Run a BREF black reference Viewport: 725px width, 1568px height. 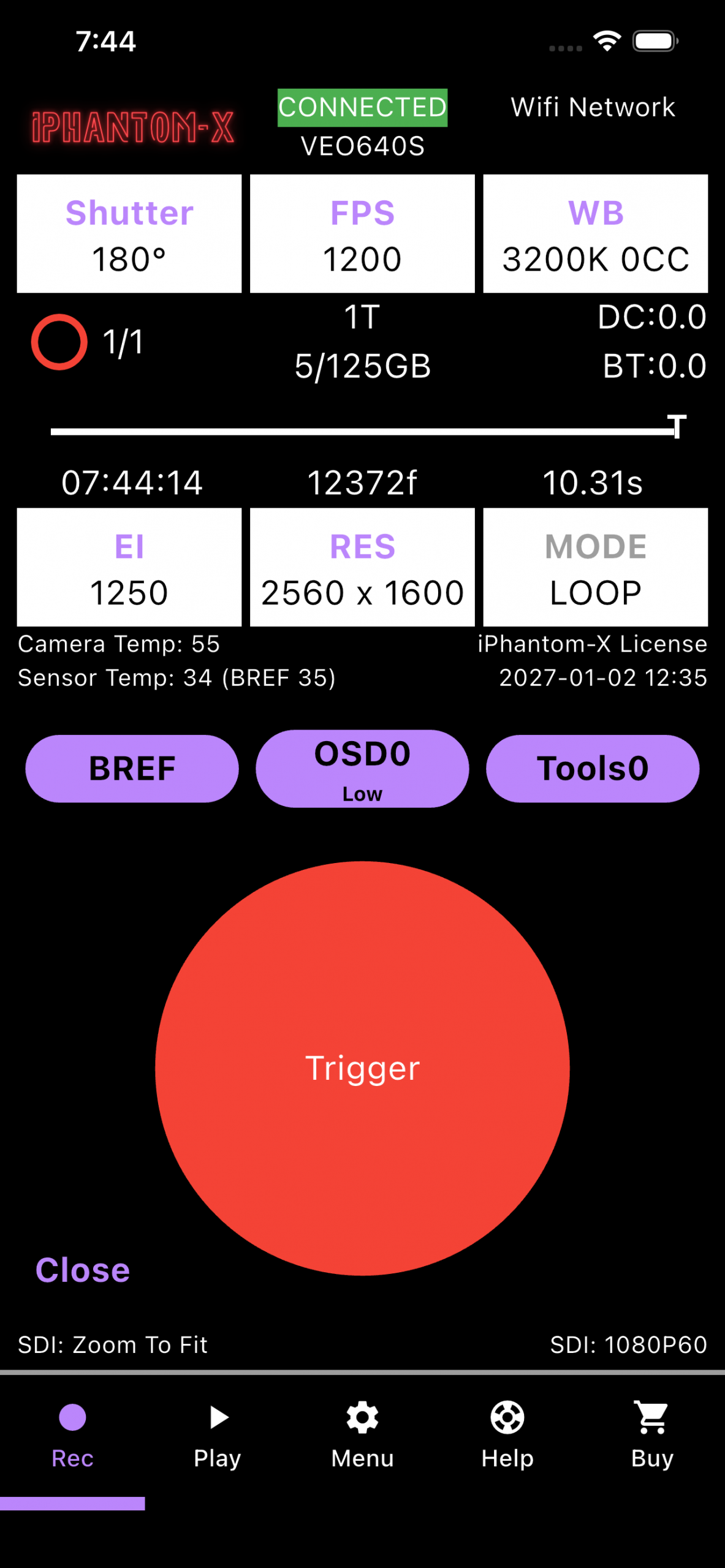click(x=132, y=769)
